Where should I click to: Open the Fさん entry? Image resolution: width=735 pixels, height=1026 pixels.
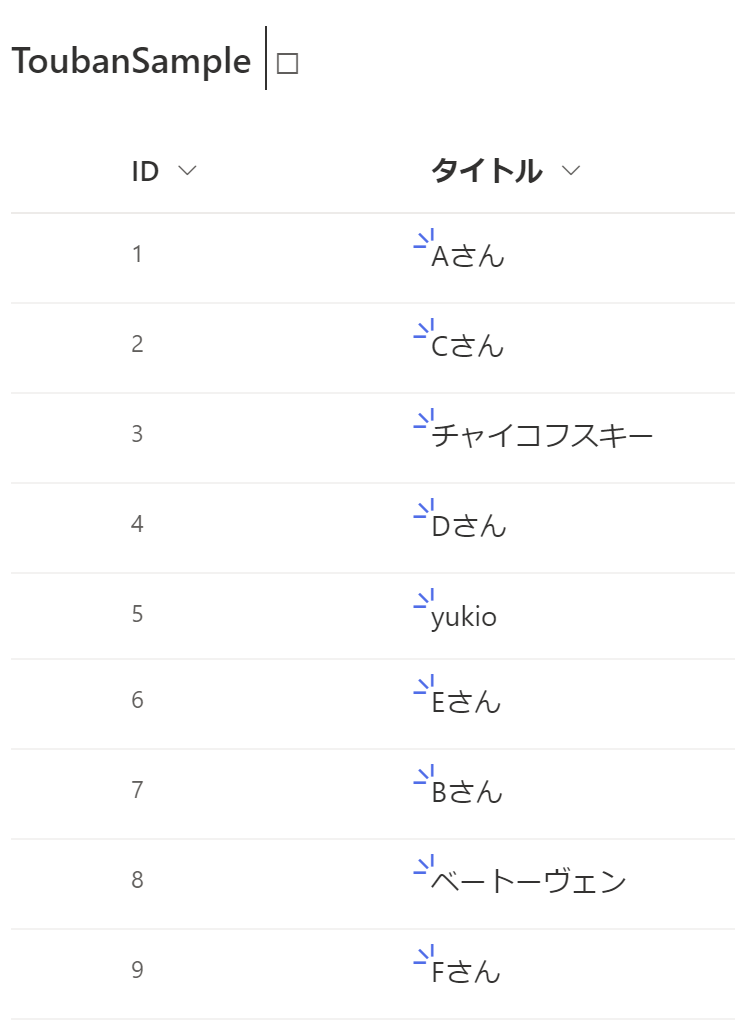pyautogui.click(x=465, y=972)
